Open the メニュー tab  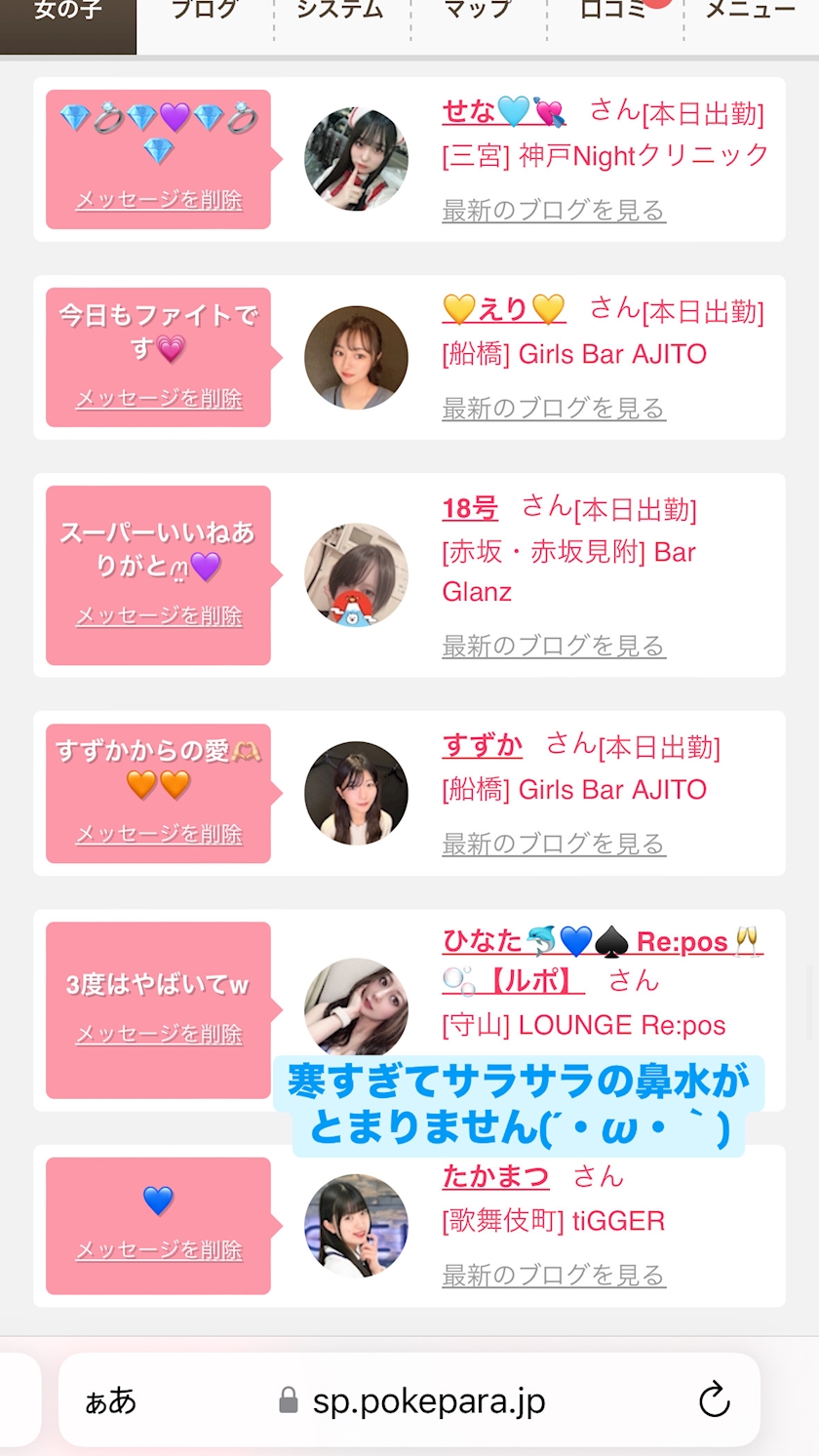tap(751, 14)
